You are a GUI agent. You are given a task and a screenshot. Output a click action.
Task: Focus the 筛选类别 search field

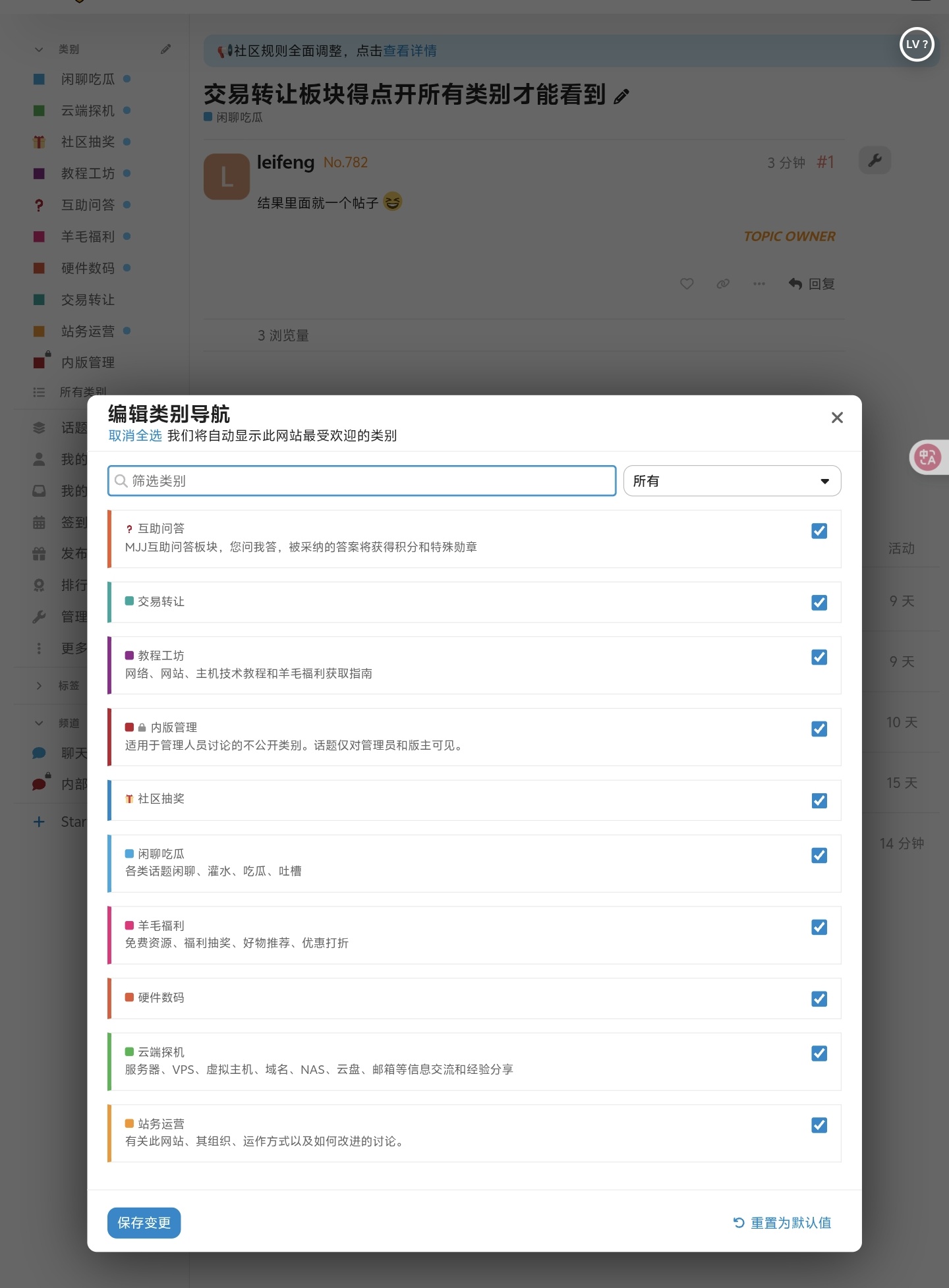click(362, 481)
